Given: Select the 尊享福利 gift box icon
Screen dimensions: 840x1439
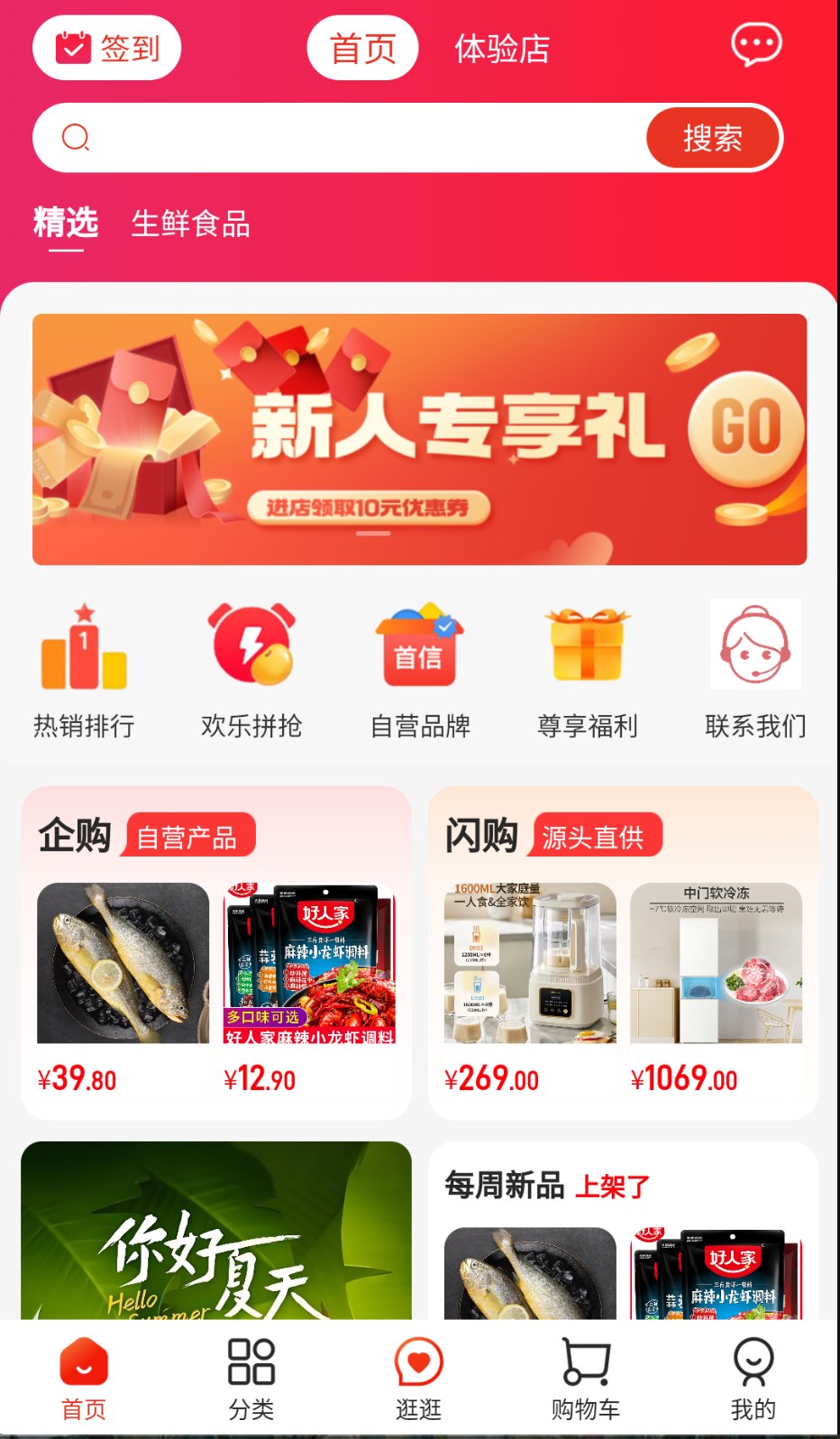Looking at the screenshot, I should pyautogui.click(x=586, y=645).
